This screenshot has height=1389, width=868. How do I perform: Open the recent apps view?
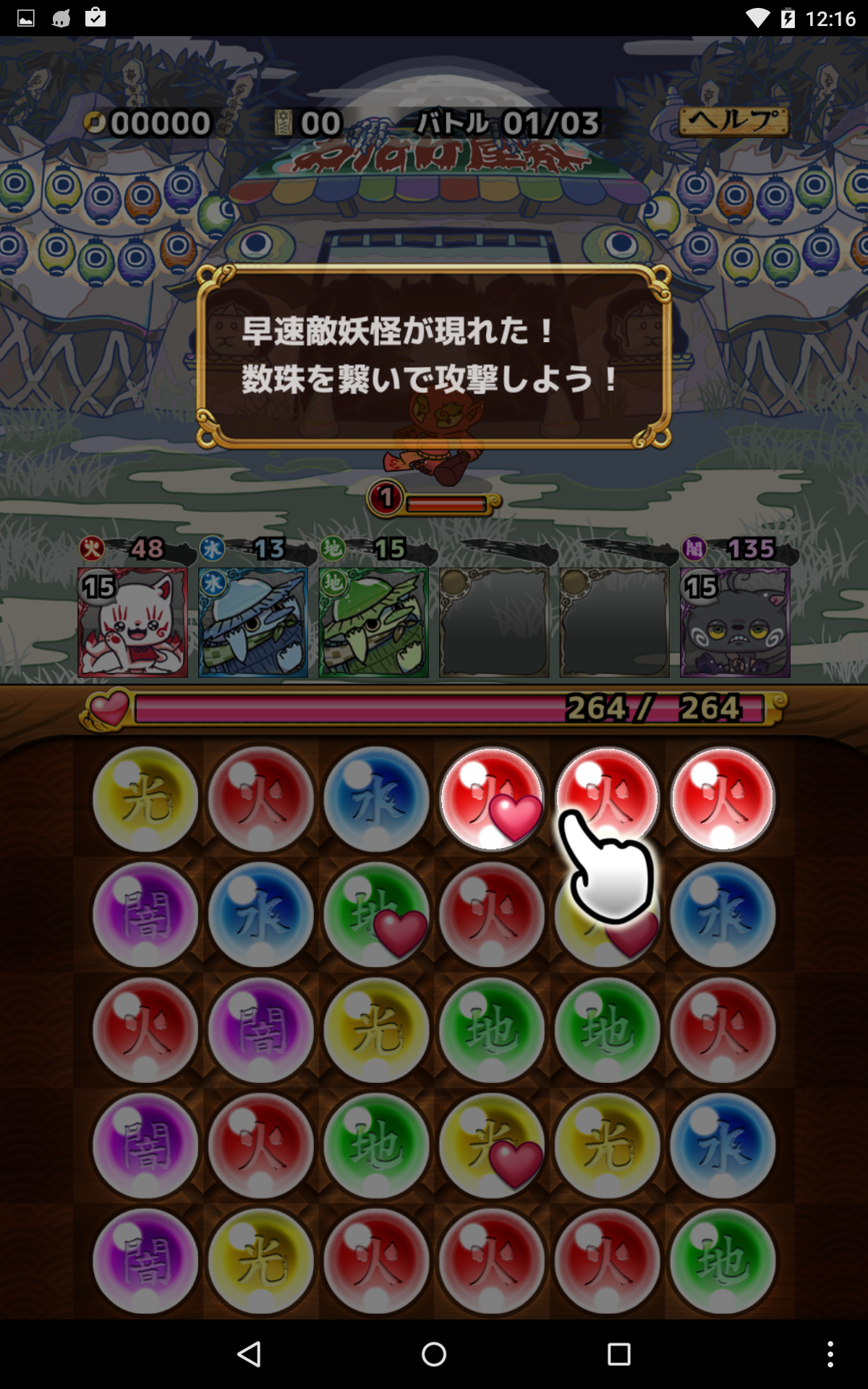[618, 1354]
